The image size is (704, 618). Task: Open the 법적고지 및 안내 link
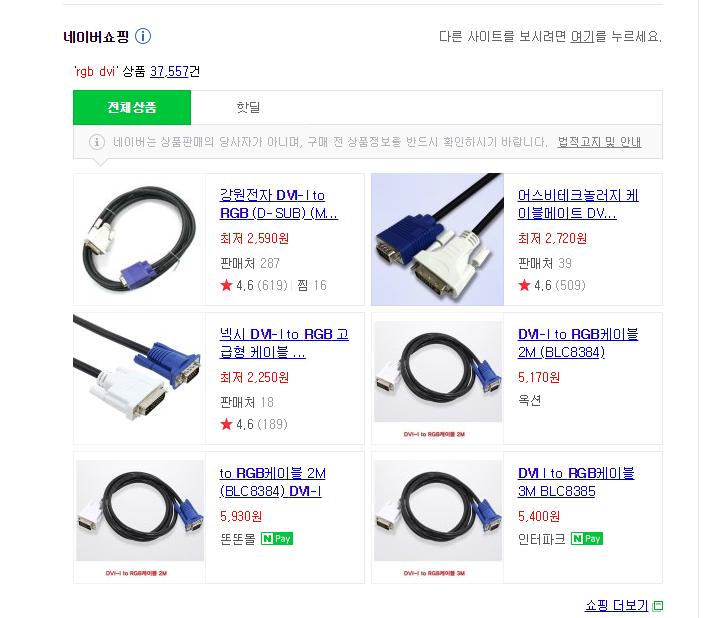pos(599,142)
